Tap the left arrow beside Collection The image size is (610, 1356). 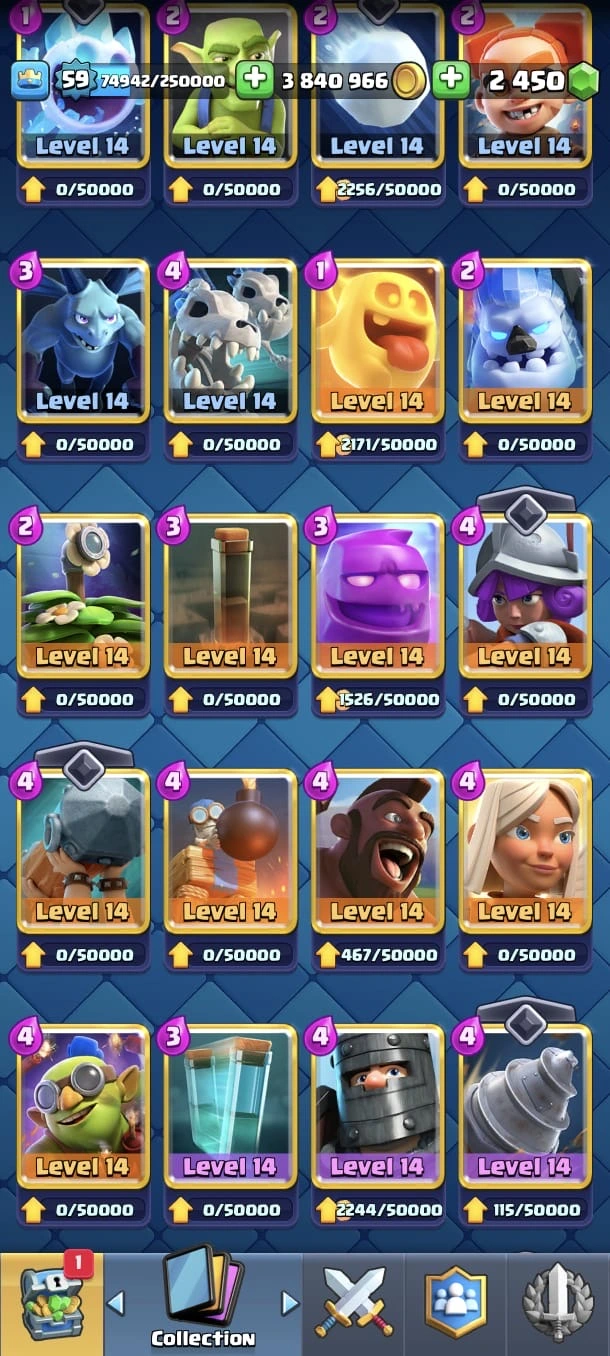(x=116, y=1302)
